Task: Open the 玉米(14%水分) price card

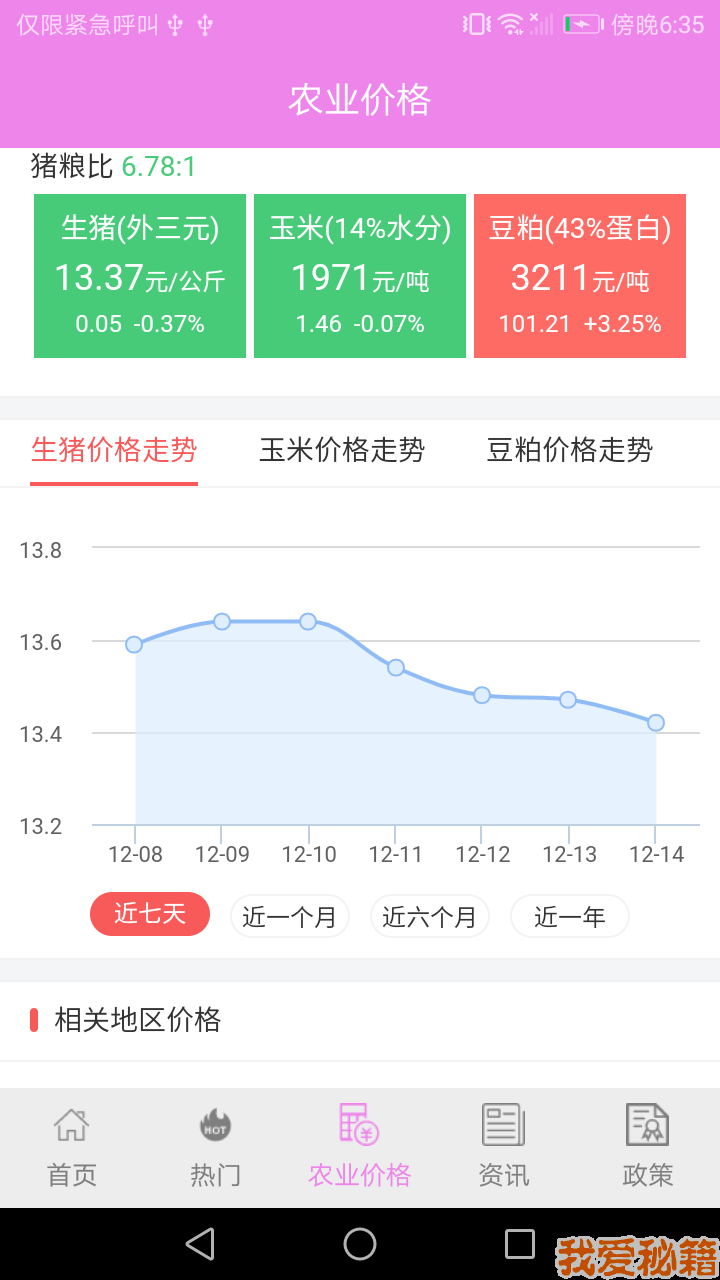Action: click(360, 276)
